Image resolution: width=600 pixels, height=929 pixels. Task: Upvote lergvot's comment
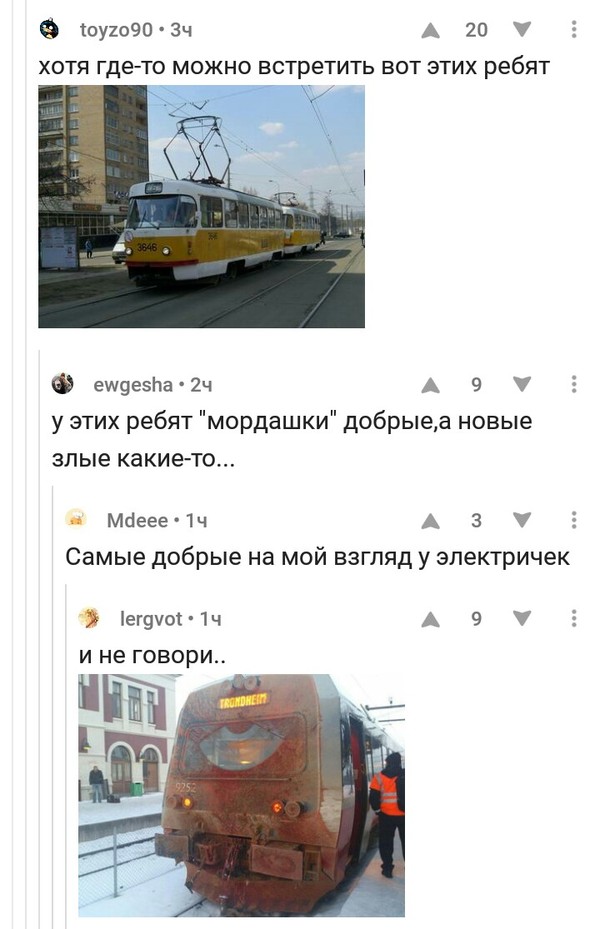coord(431,619)
